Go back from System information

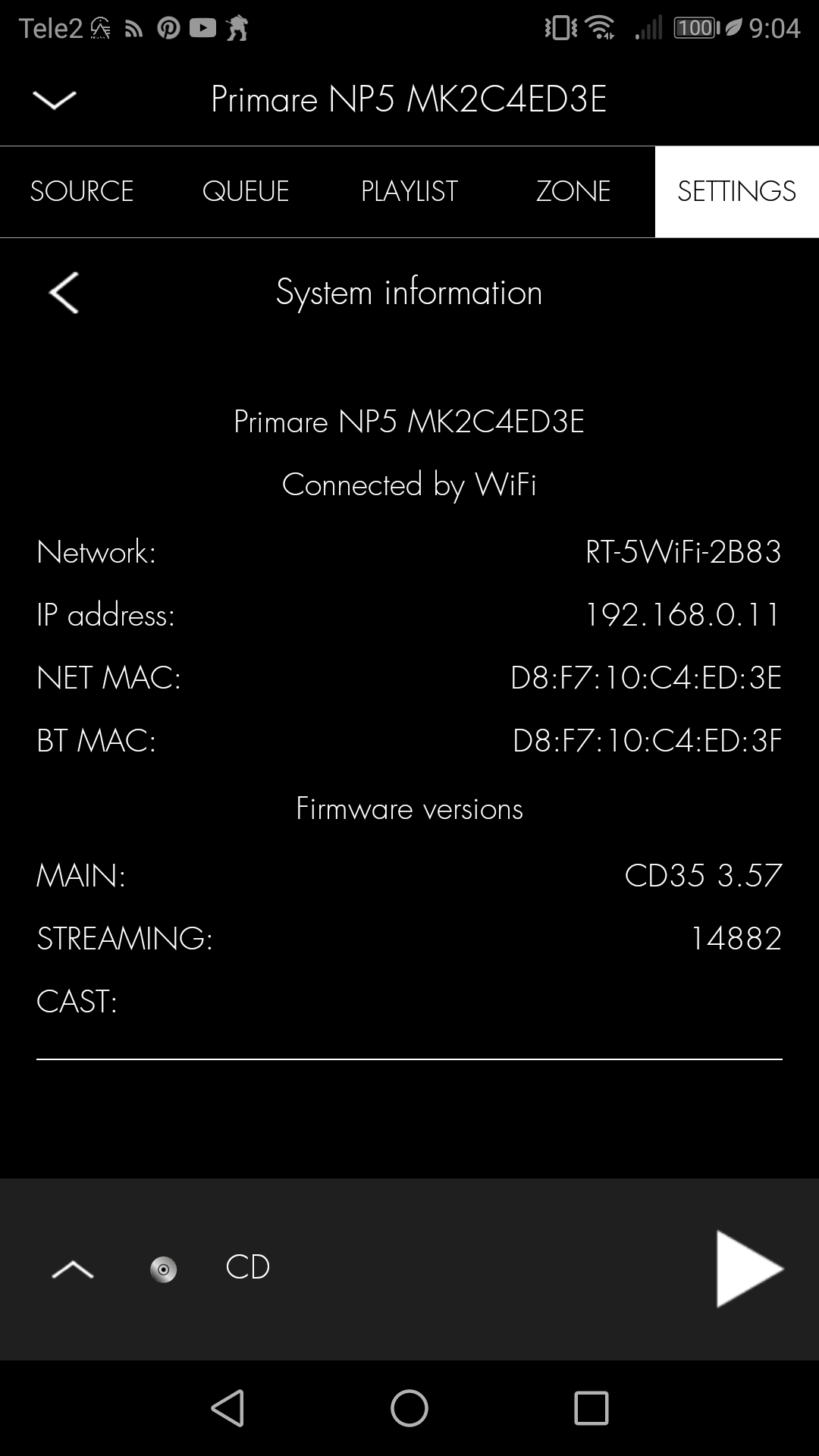[64, 293]
